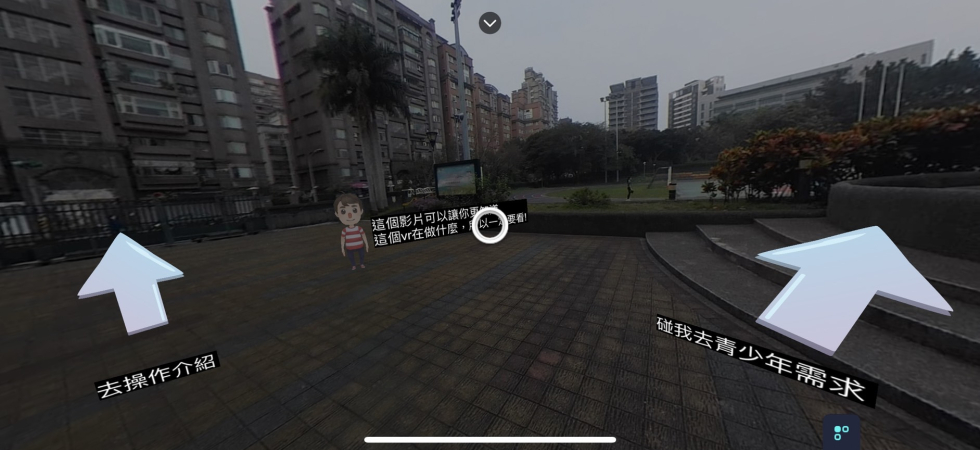The image size is (980, 450).
Task: Select the cartoon boy guide character
Action: click(353, 232)
